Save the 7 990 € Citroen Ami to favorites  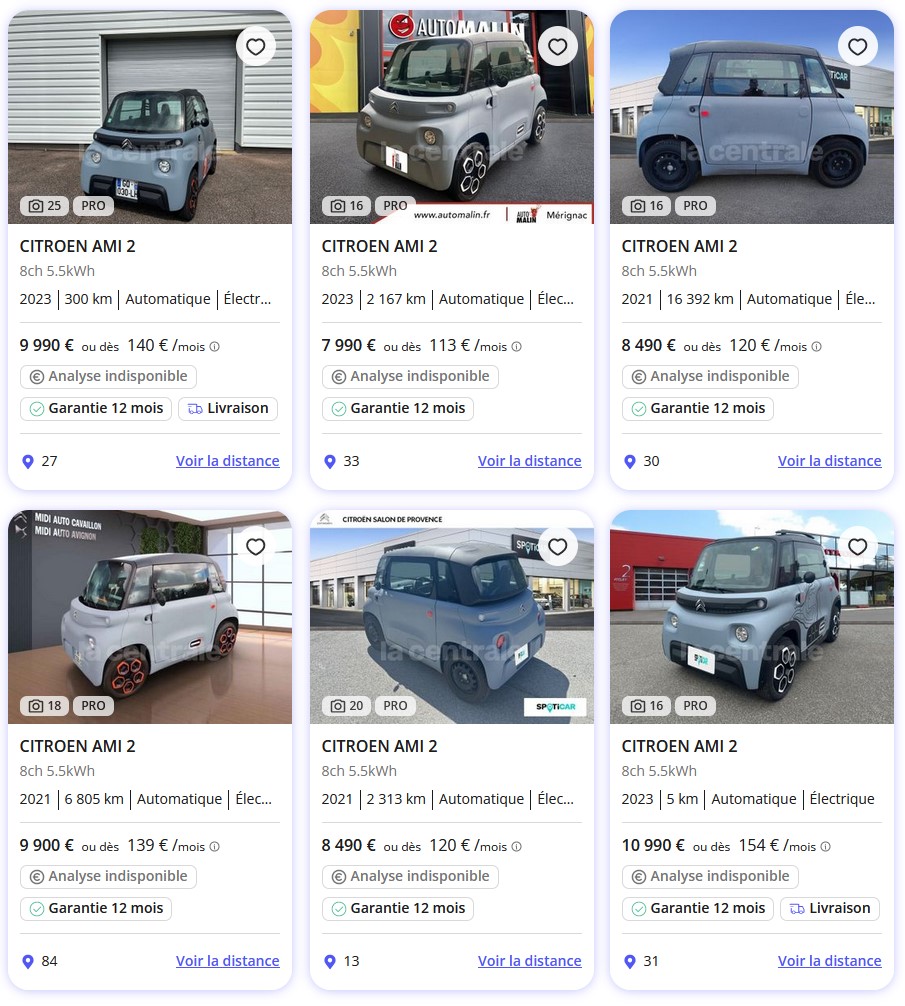(x=558, y=47)
